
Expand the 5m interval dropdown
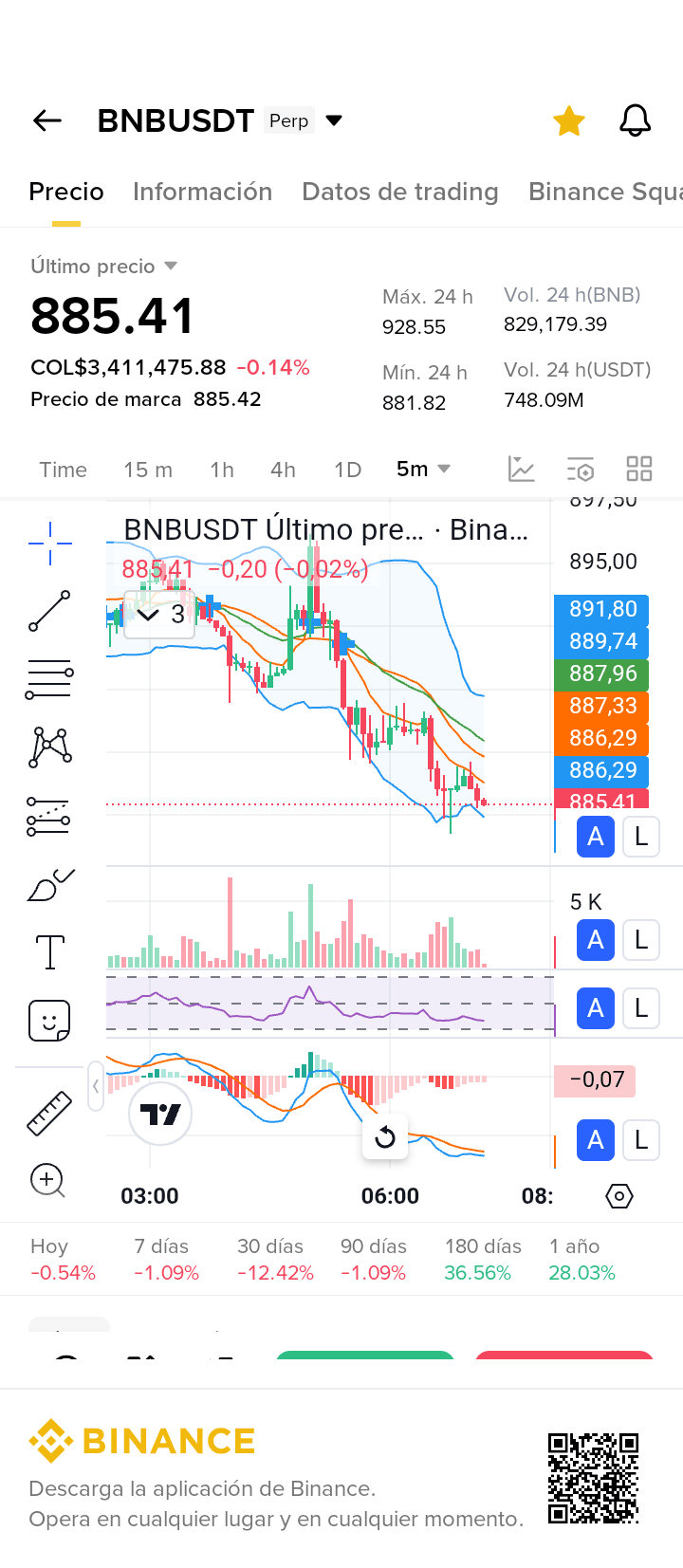423,469
